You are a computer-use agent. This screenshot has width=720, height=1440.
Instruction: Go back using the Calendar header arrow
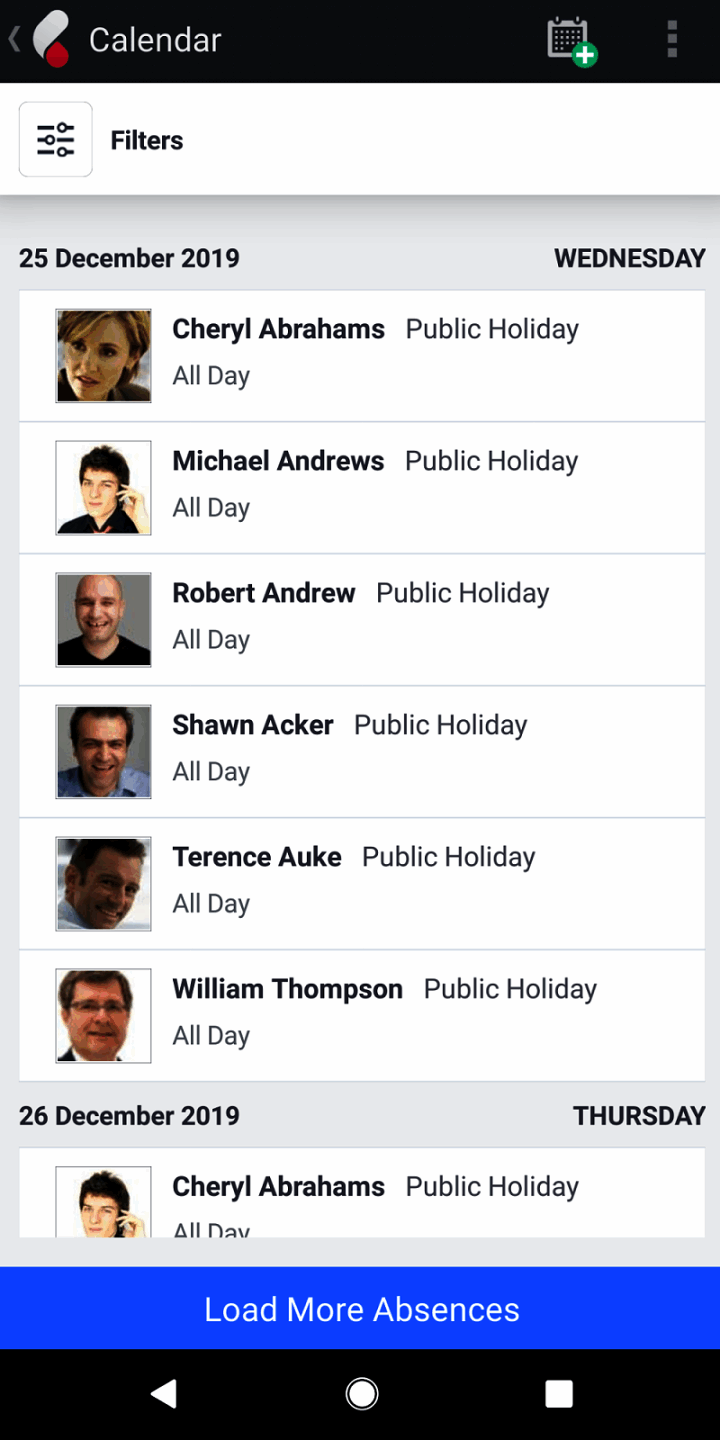[15, 40]
